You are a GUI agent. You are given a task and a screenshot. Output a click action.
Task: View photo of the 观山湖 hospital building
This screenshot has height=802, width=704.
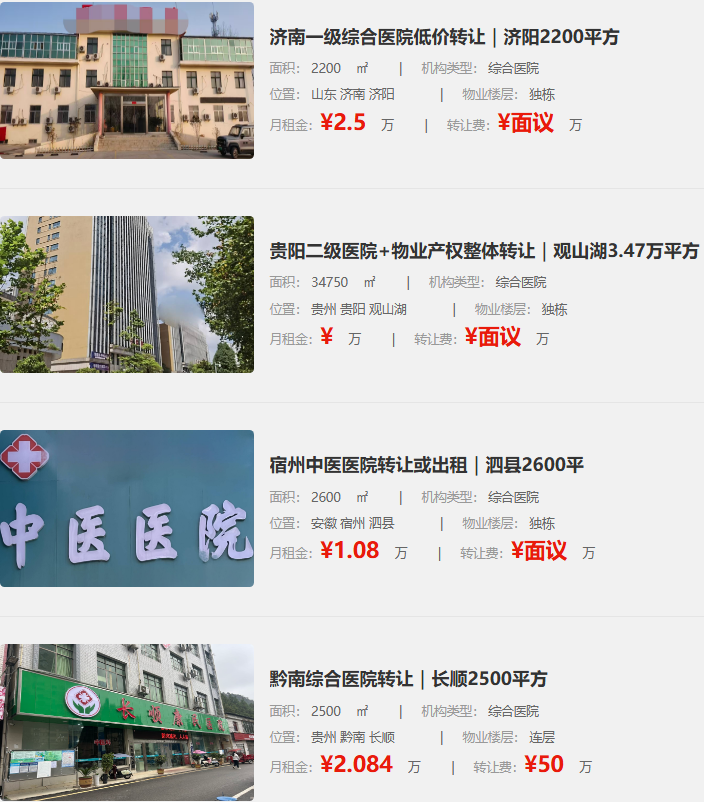127,294
